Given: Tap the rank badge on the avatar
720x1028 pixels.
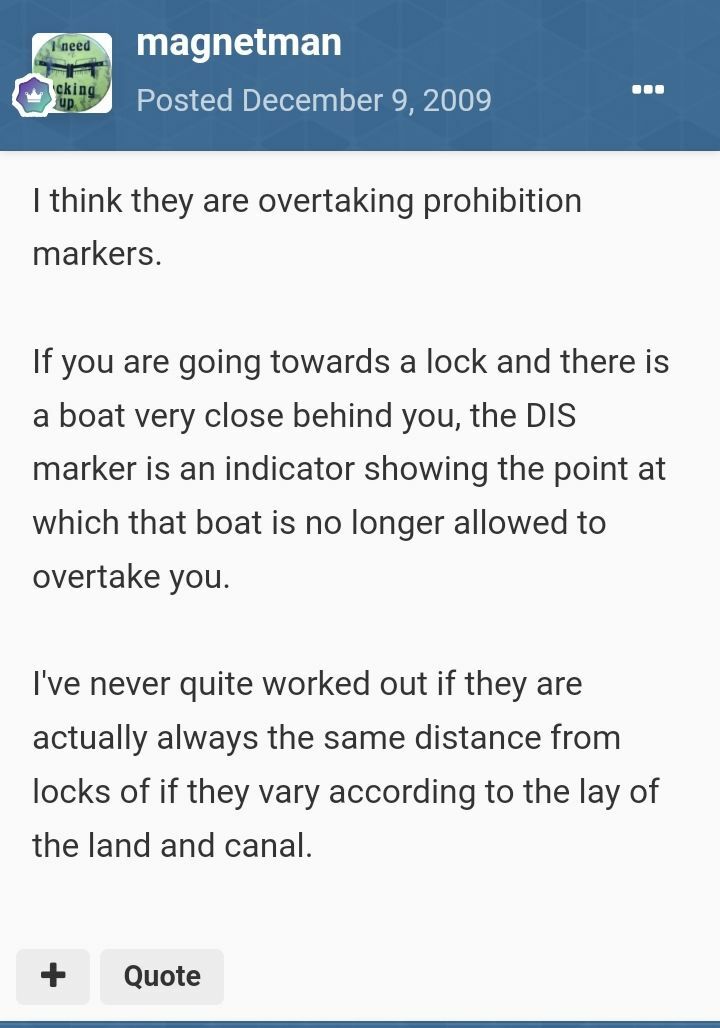Looking at the screenshot, I should click(31, 97).
